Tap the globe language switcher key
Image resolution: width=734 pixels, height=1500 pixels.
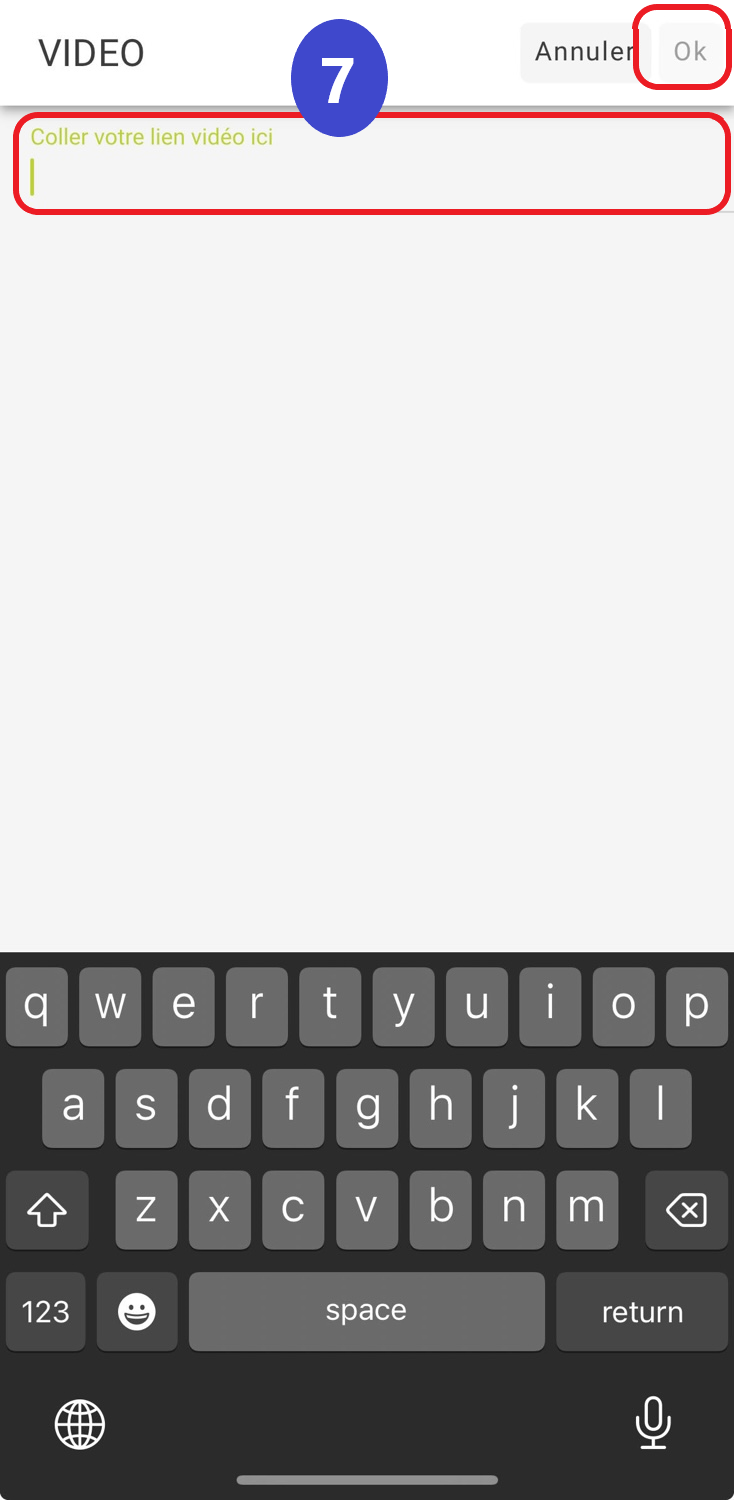(80, 1424)
